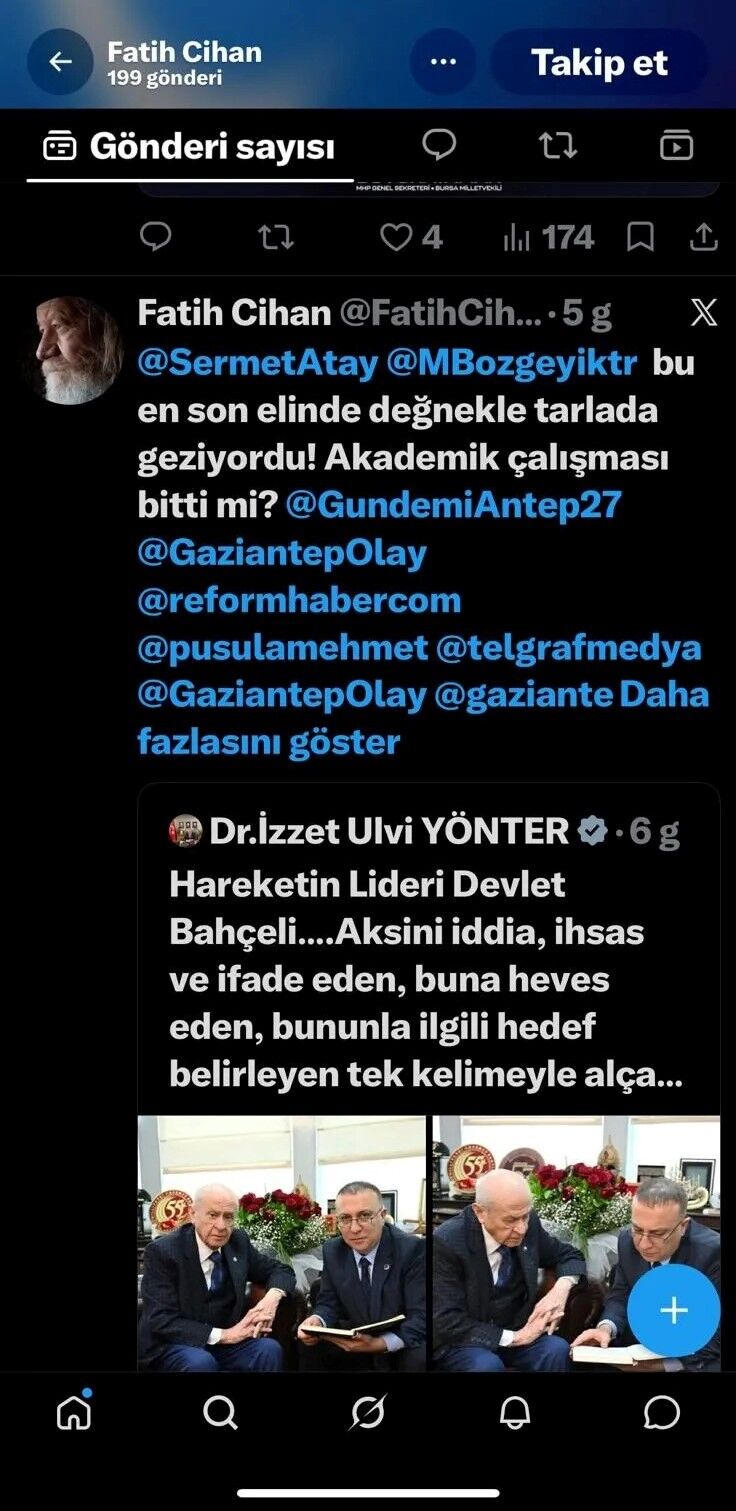
Task: Switch to the reposts tab
Action: pyautogui.click(x=558, y=146)
